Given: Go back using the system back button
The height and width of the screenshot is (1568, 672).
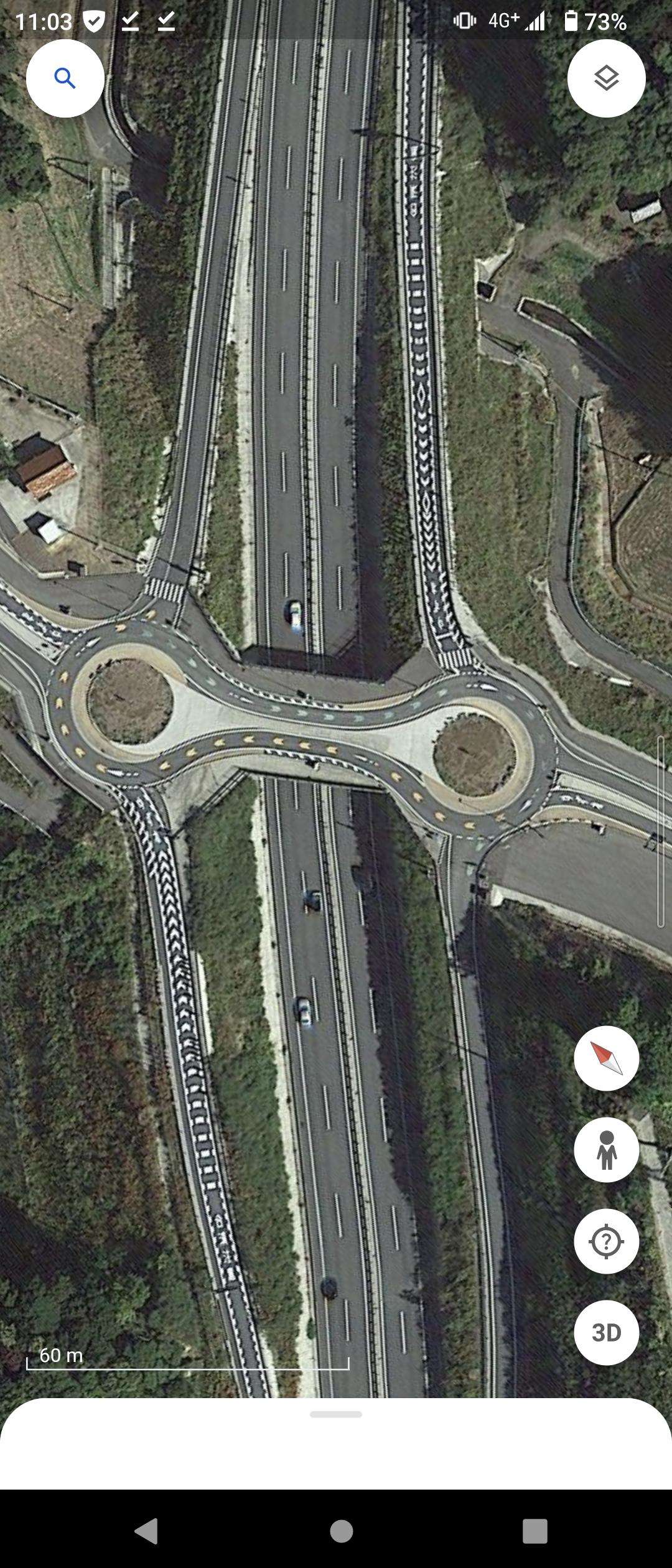Looking at the screenshot, I should pos(147,1531).
